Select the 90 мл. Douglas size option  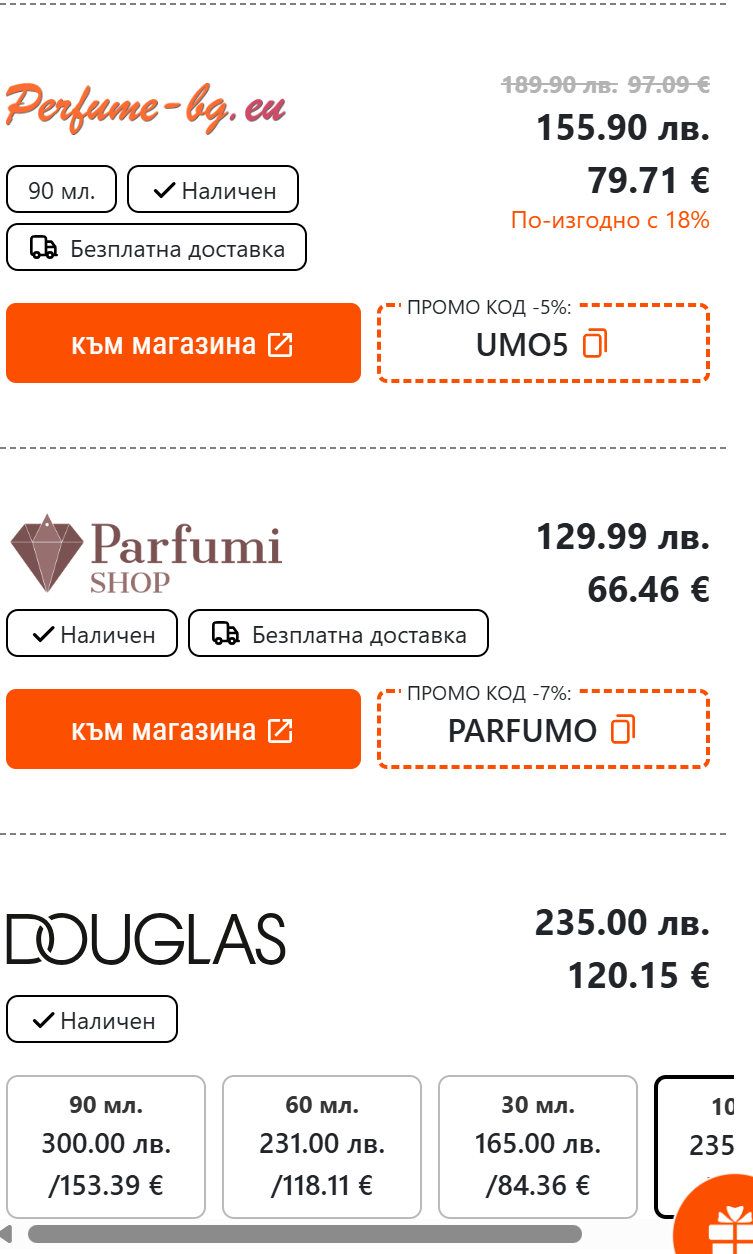tap(106, 1146)
